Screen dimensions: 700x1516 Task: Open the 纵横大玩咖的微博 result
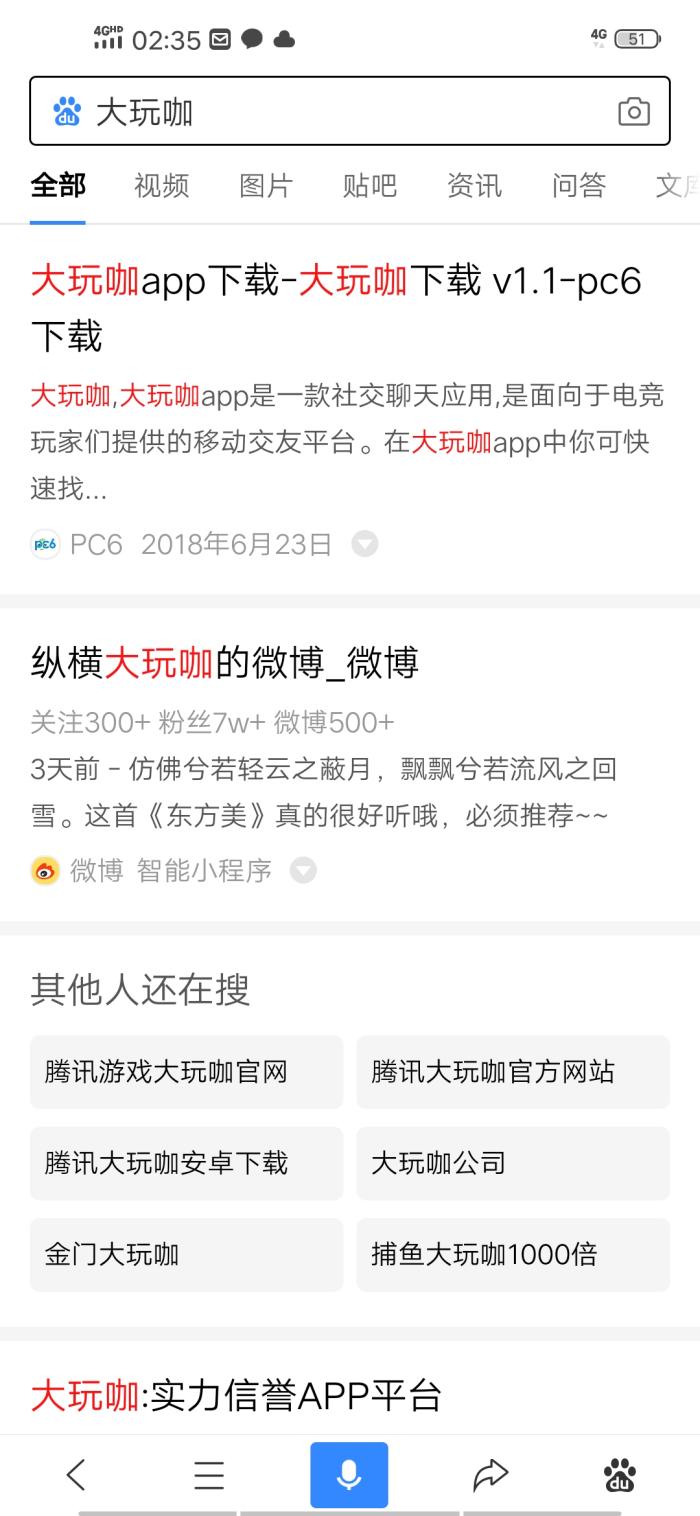click(224, 662)
